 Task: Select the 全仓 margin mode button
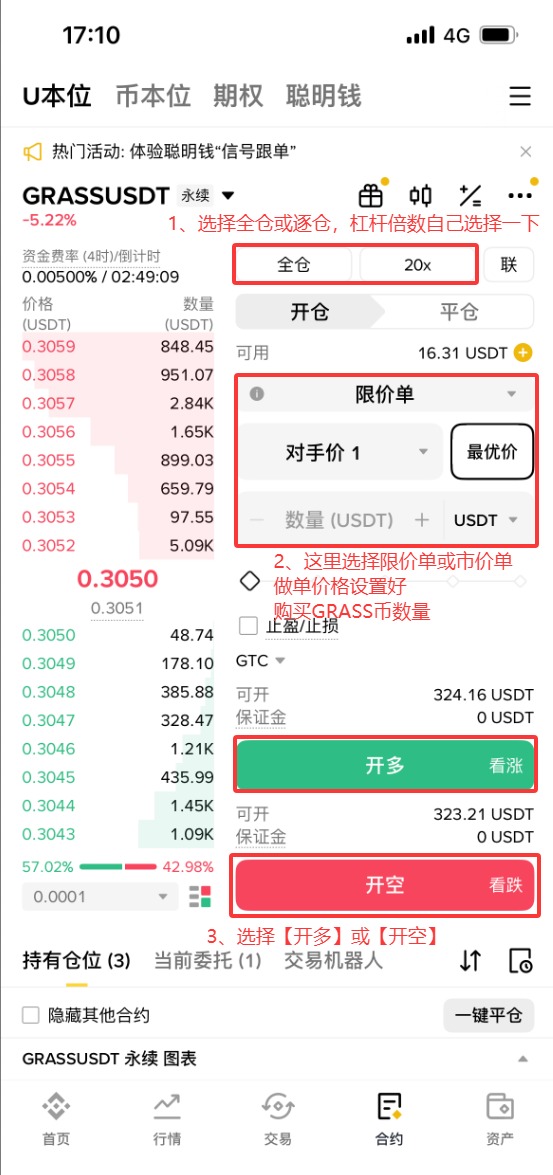click(294, 265)
